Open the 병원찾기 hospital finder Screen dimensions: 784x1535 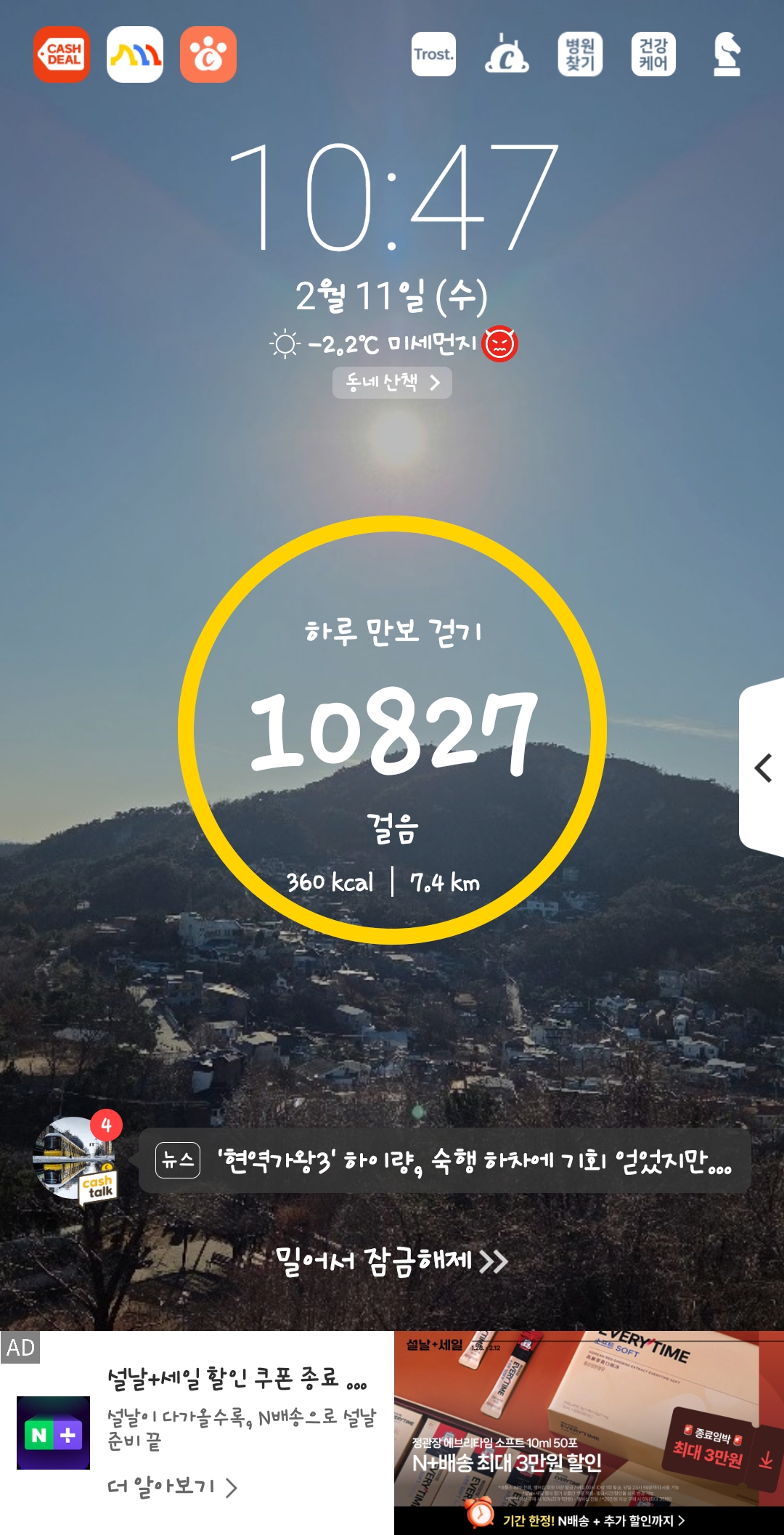pyautogui.click(x=580, y=54)
